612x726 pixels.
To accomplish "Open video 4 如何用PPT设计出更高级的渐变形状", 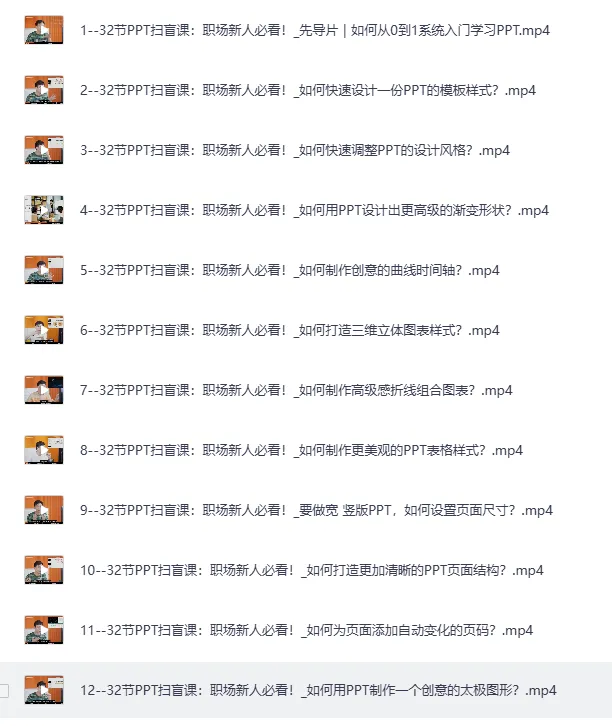I will 315,210.
